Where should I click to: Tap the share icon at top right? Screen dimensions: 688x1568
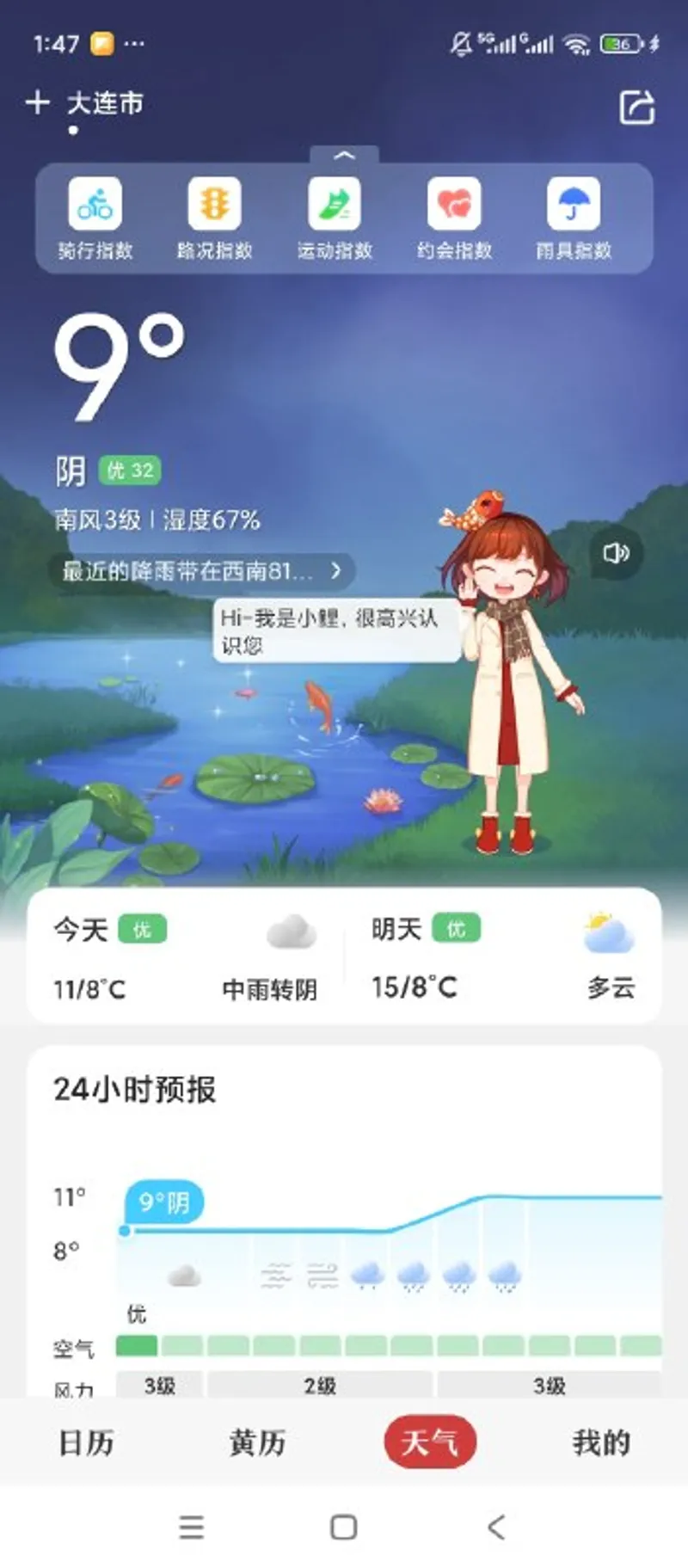(x=636, y=103)
